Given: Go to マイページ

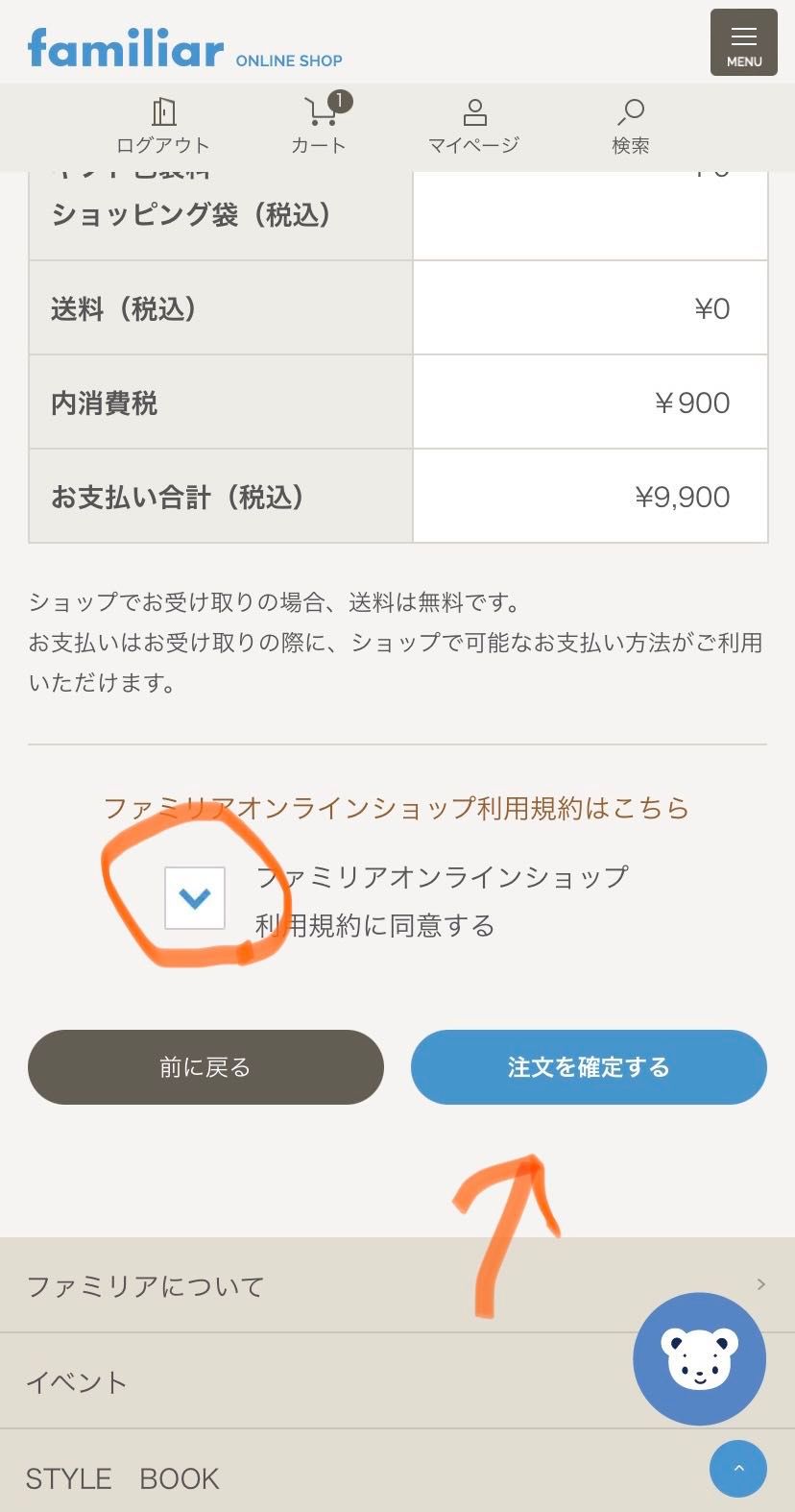Looking at the screenshot, I should 473,126.
